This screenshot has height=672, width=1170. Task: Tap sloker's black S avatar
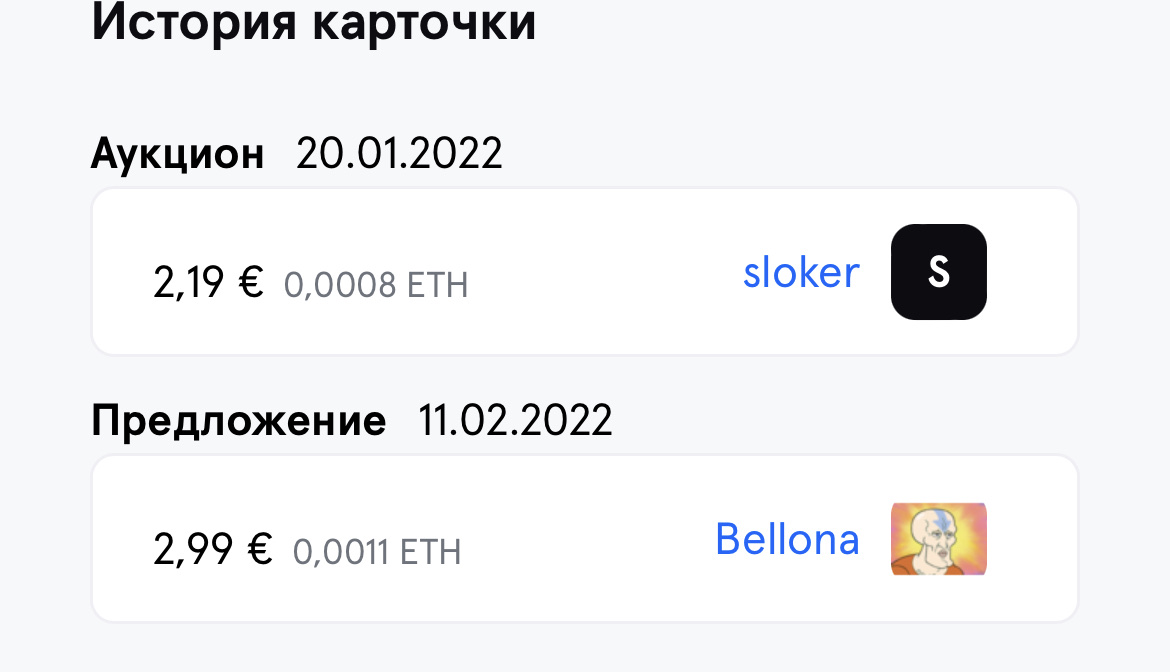(938, 272)
